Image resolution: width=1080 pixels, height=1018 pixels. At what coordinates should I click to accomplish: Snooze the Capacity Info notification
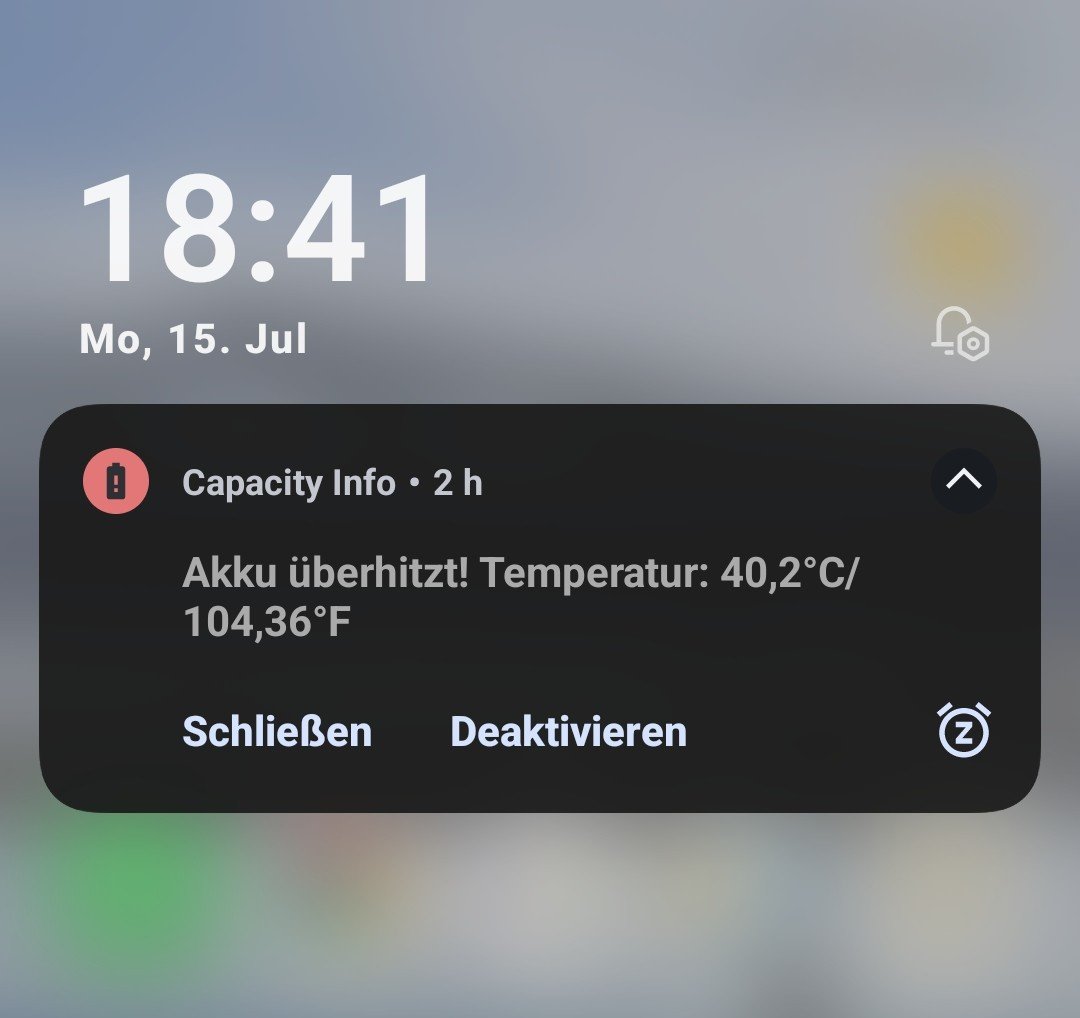[963, 730]
